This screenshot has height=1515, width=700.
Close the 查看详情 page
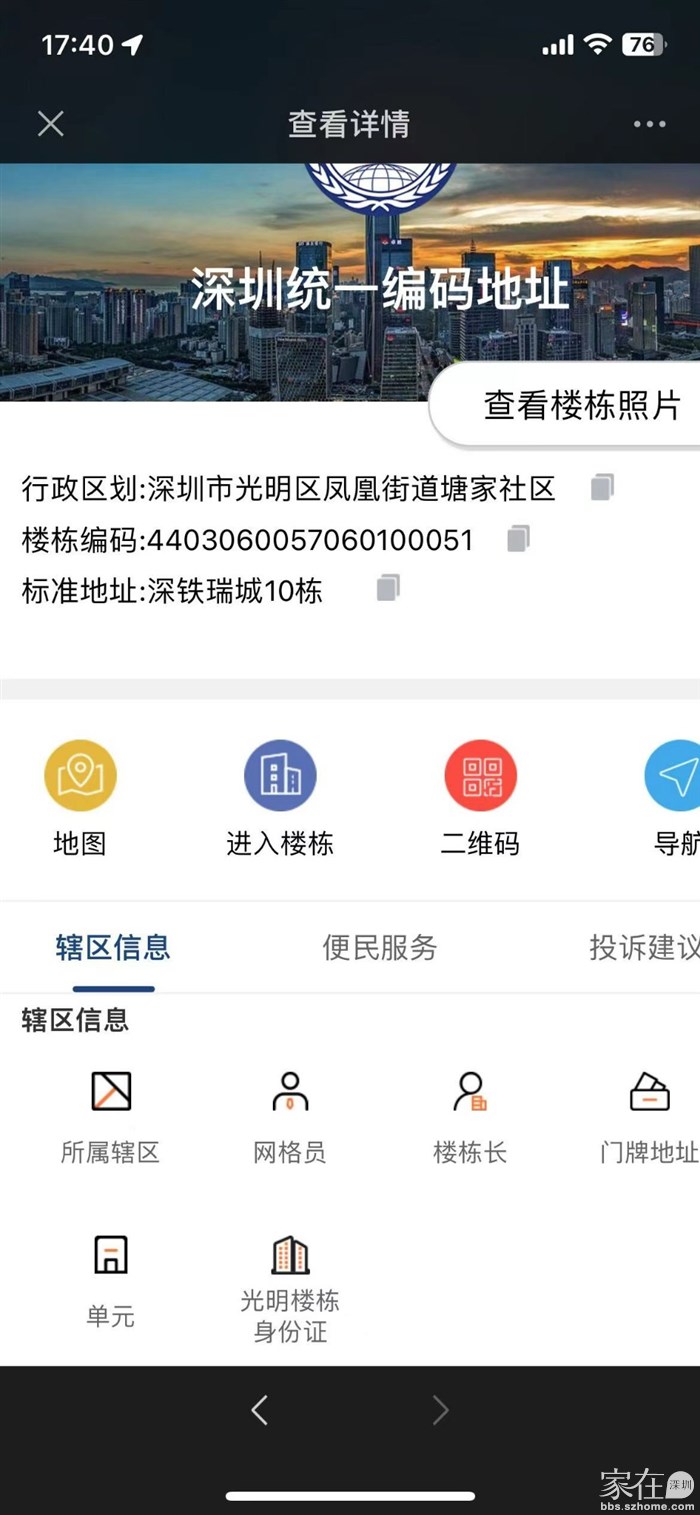coord(50,124)
